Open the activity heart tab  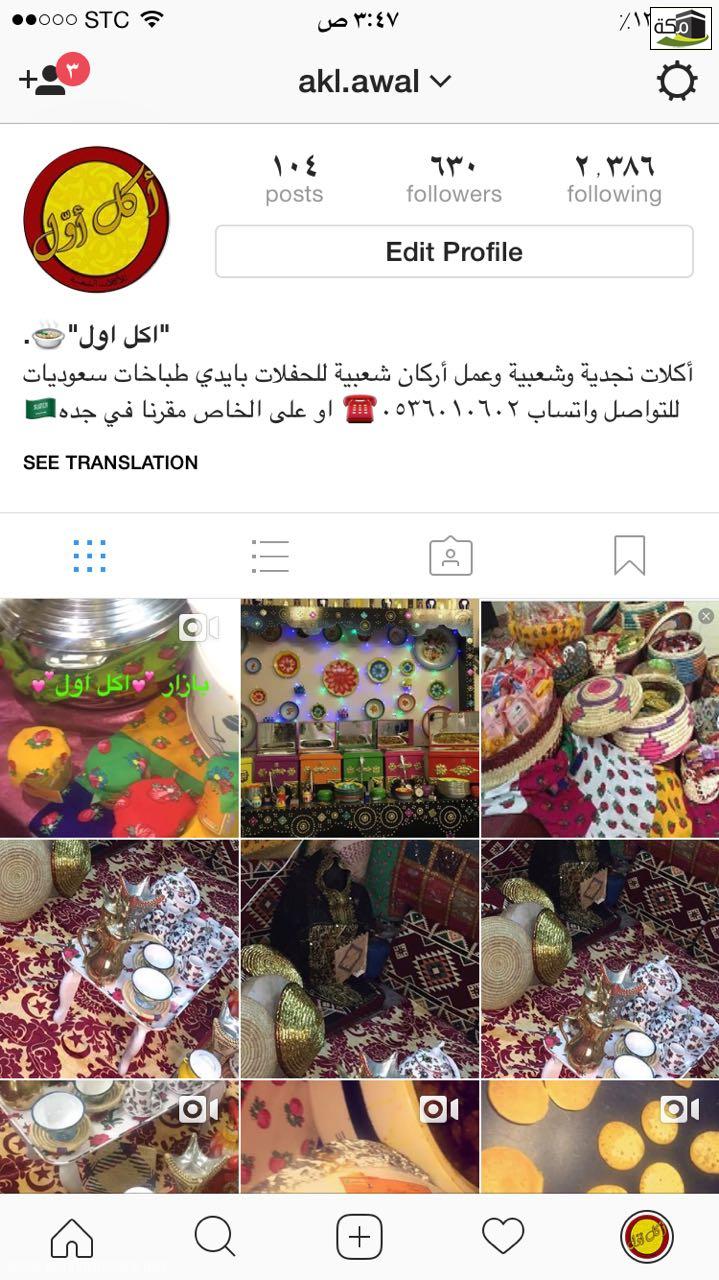[x=503, y=1238]
